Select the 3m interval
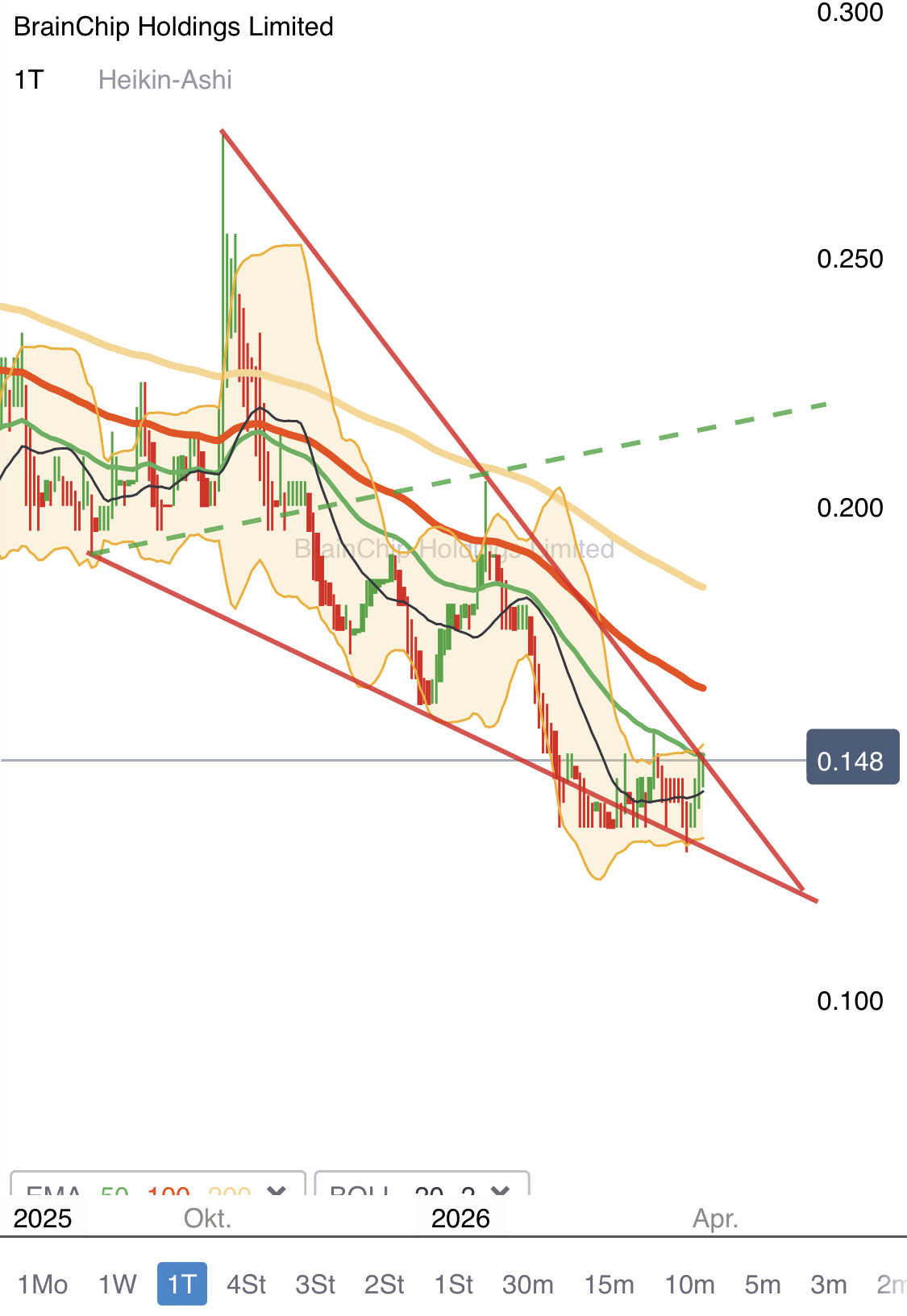 coord(829,1284)
